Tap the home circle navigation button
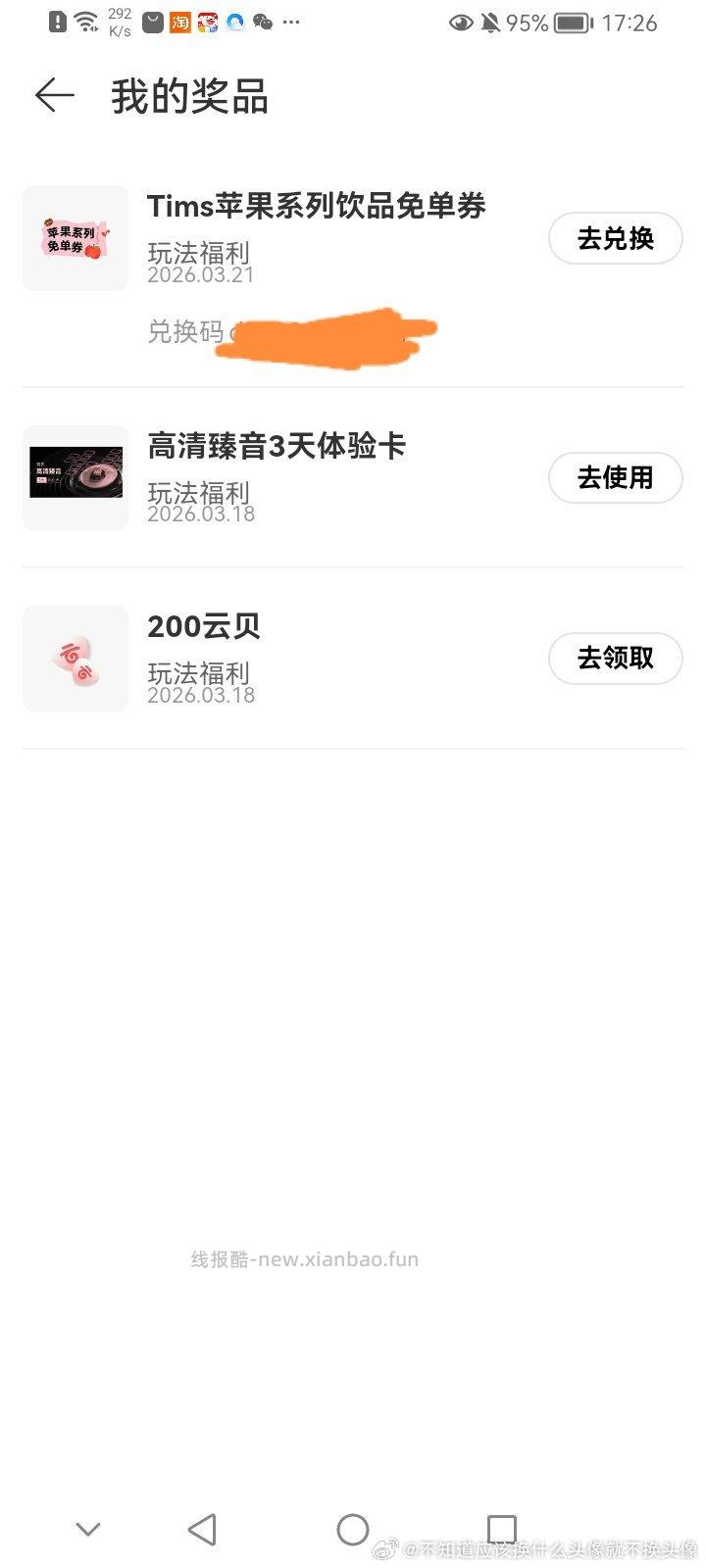The height and width of the screenshot is (1568, 706). 353,1528
